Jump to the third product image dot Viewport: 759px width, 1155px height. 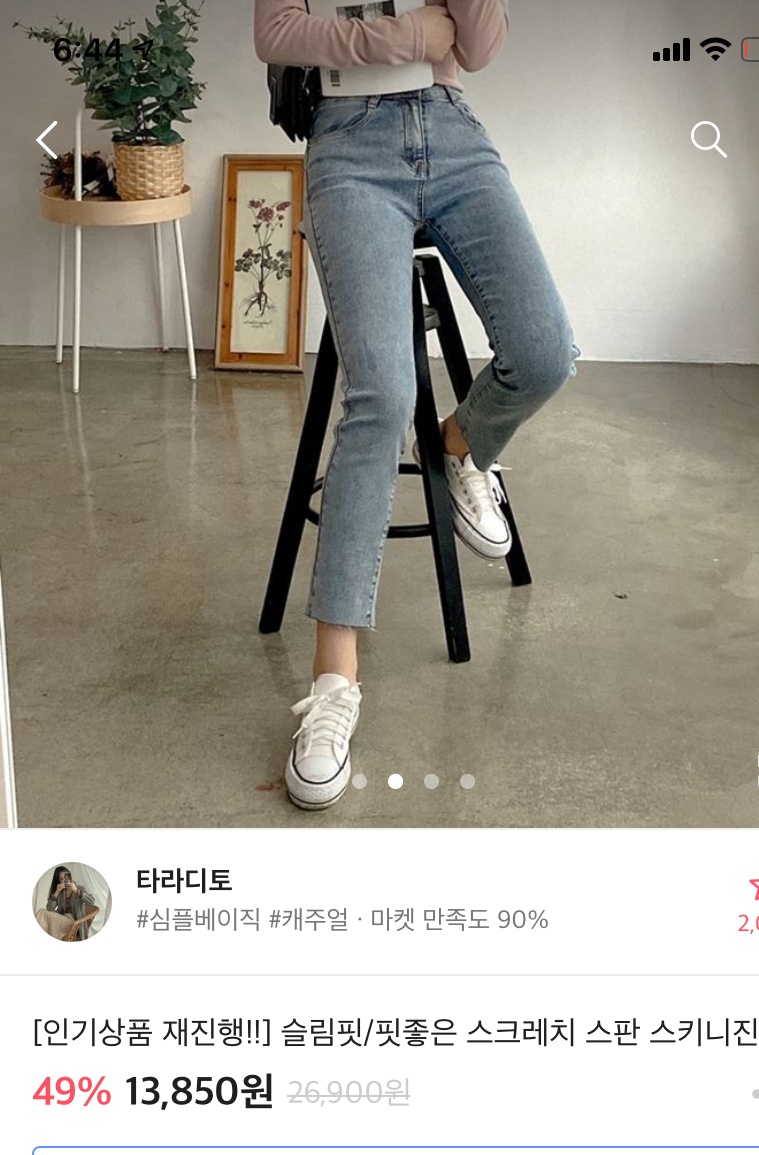(x=431, y=781)
